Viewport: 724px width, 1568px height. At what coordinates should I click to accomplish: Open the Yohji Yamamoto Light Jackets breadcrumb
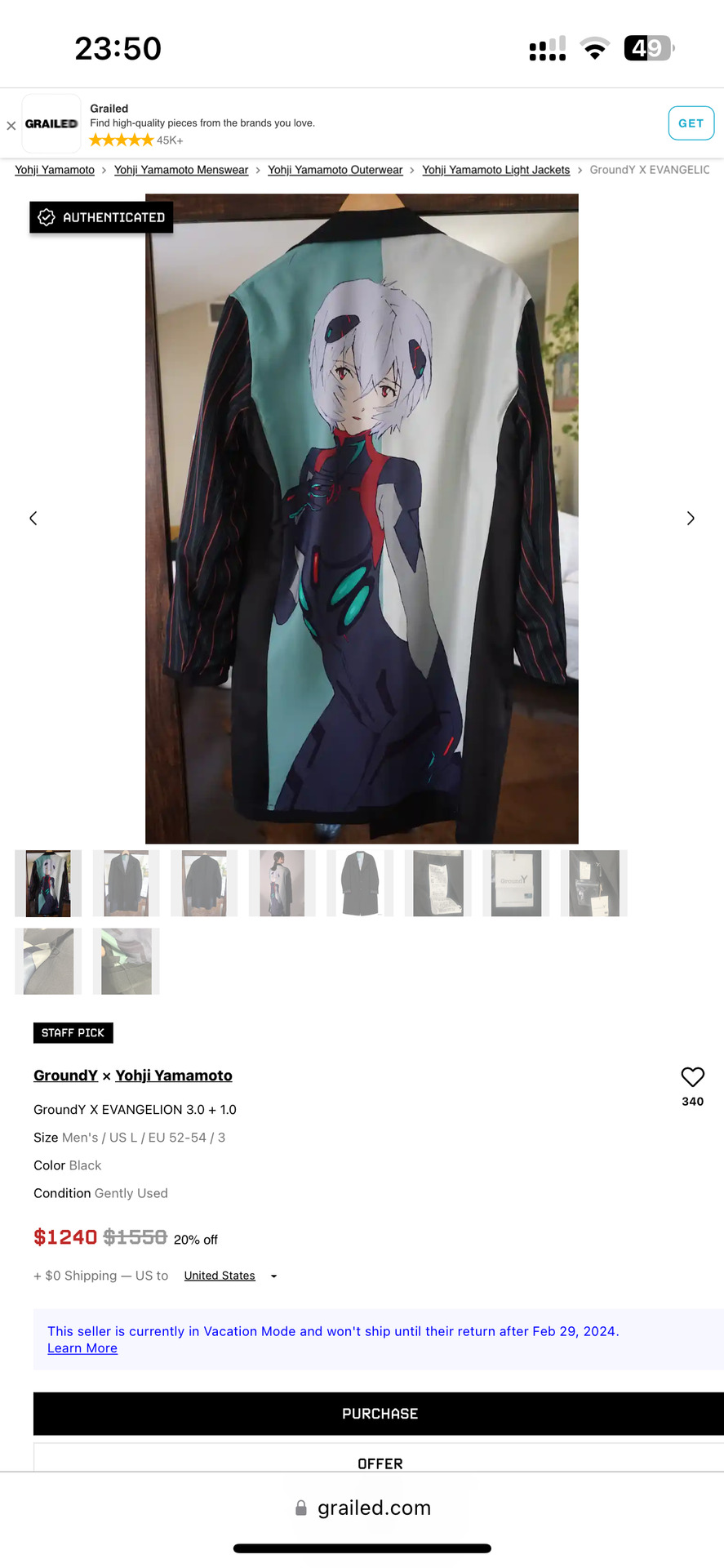coord(495,170)
